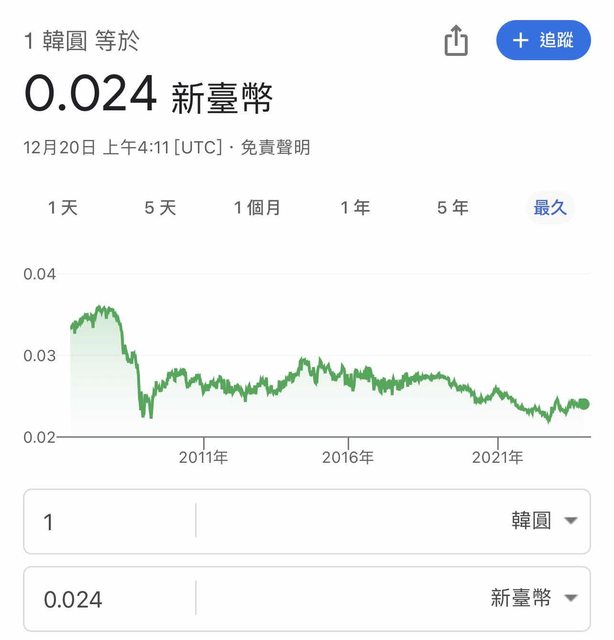614x640 pixels.
Task: View the 5年 chart range
Action: tap(452, 208)
